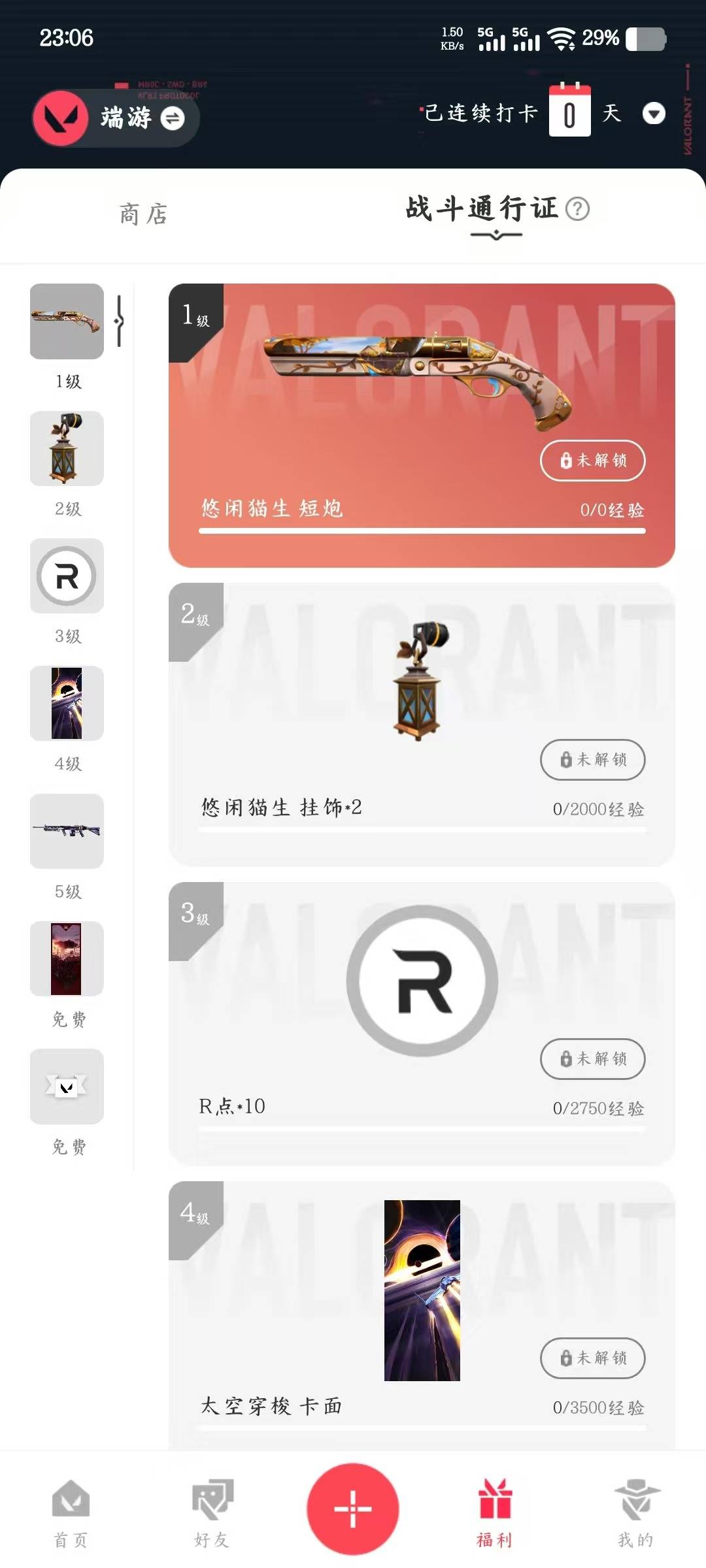Select the 5级 rifle thumbnail in sidebar
This screenshot has height=1568, width=706.
67,831
